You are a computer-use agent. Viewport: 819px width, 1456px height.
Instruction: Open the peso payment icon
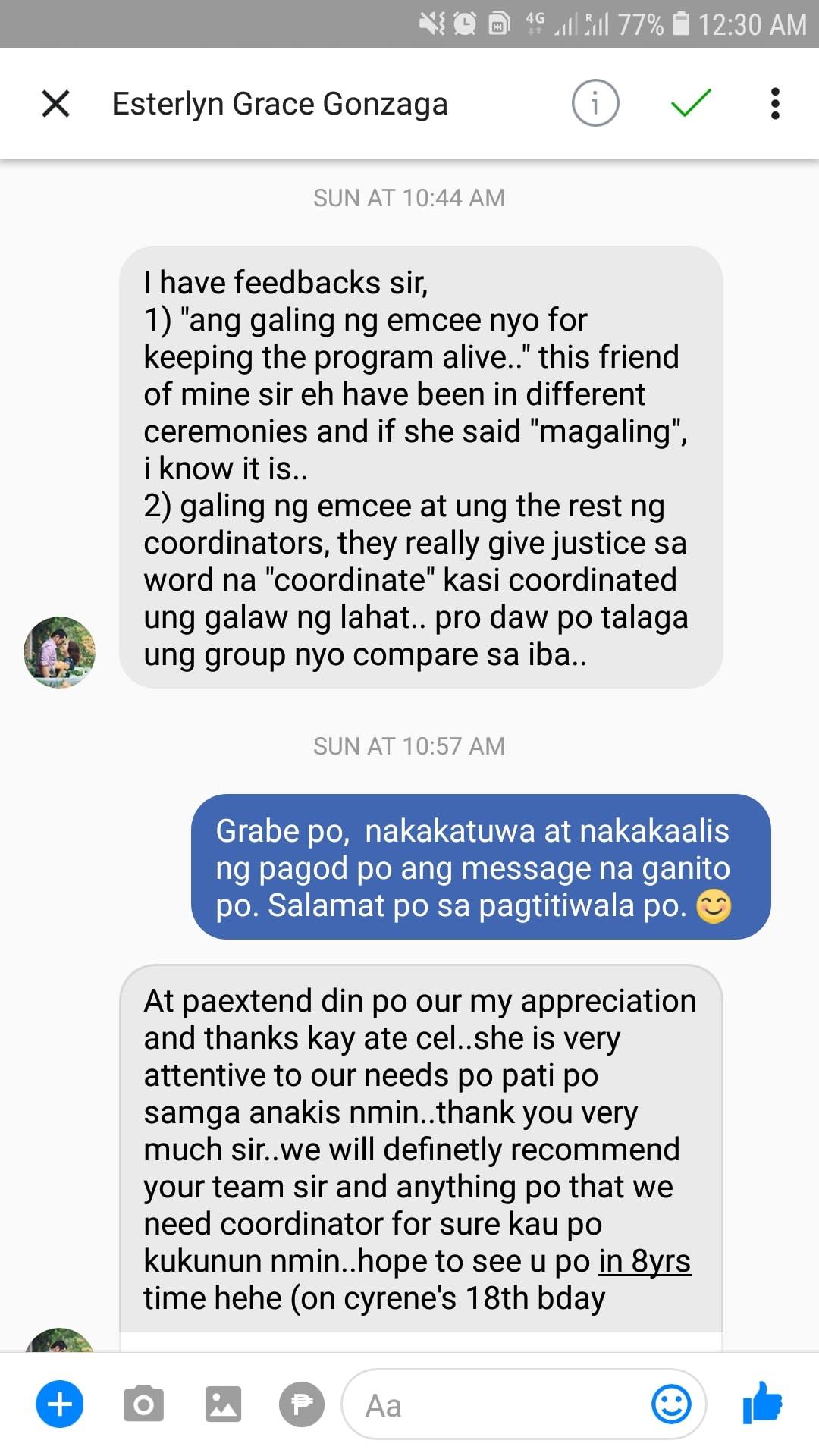click(302, 1404)
